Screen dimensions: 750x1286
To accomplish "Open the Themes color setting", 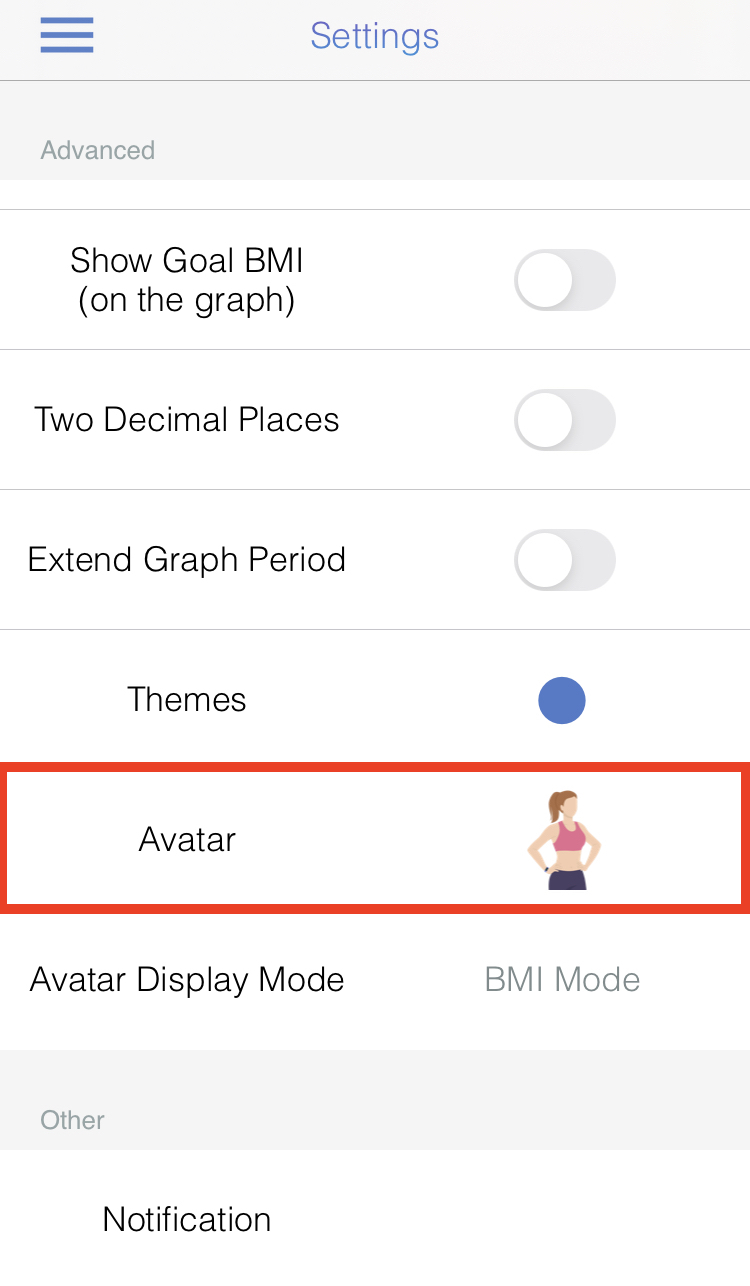I will point(375,700).
